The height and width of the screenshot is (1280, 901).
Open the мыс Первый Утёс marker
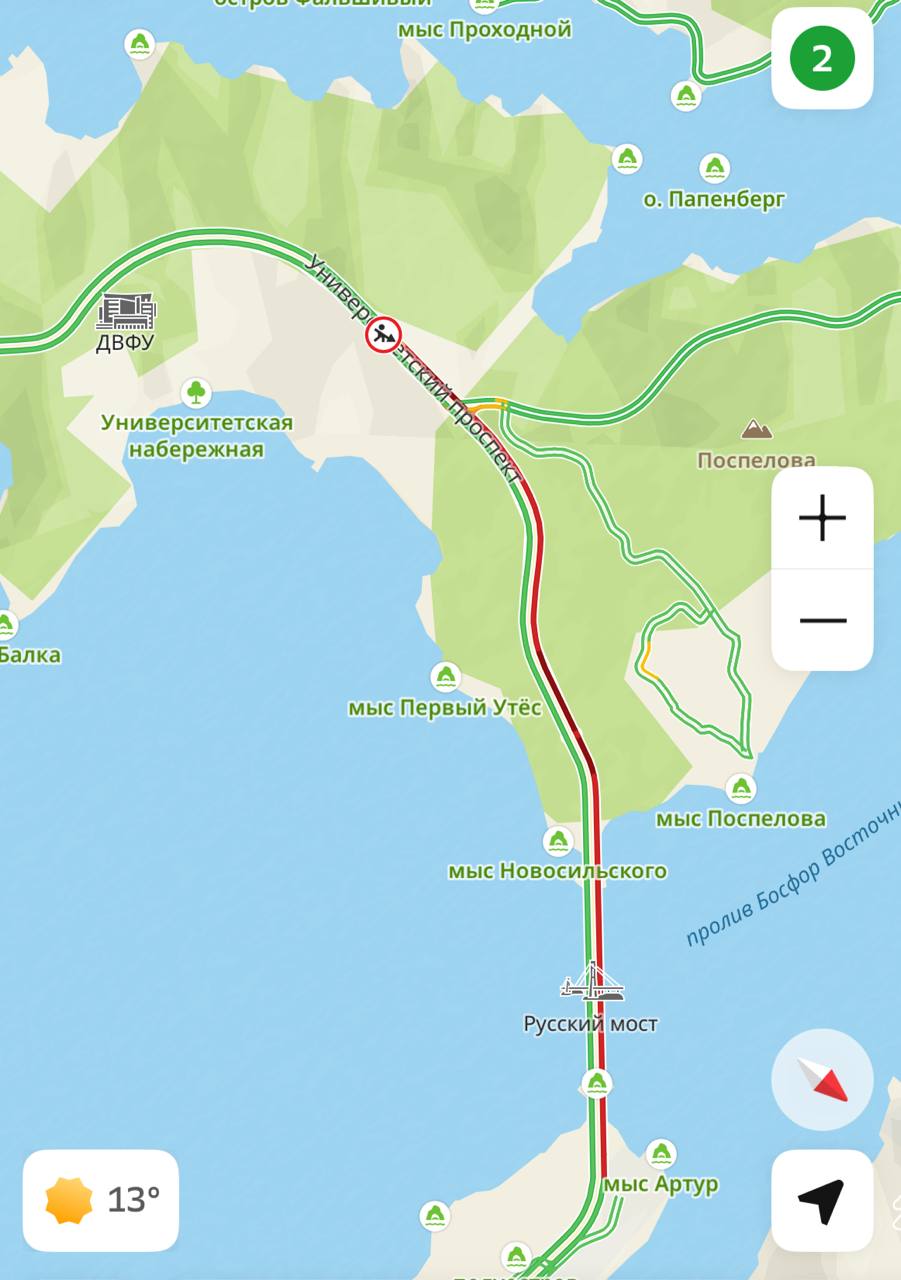[446, 677]
